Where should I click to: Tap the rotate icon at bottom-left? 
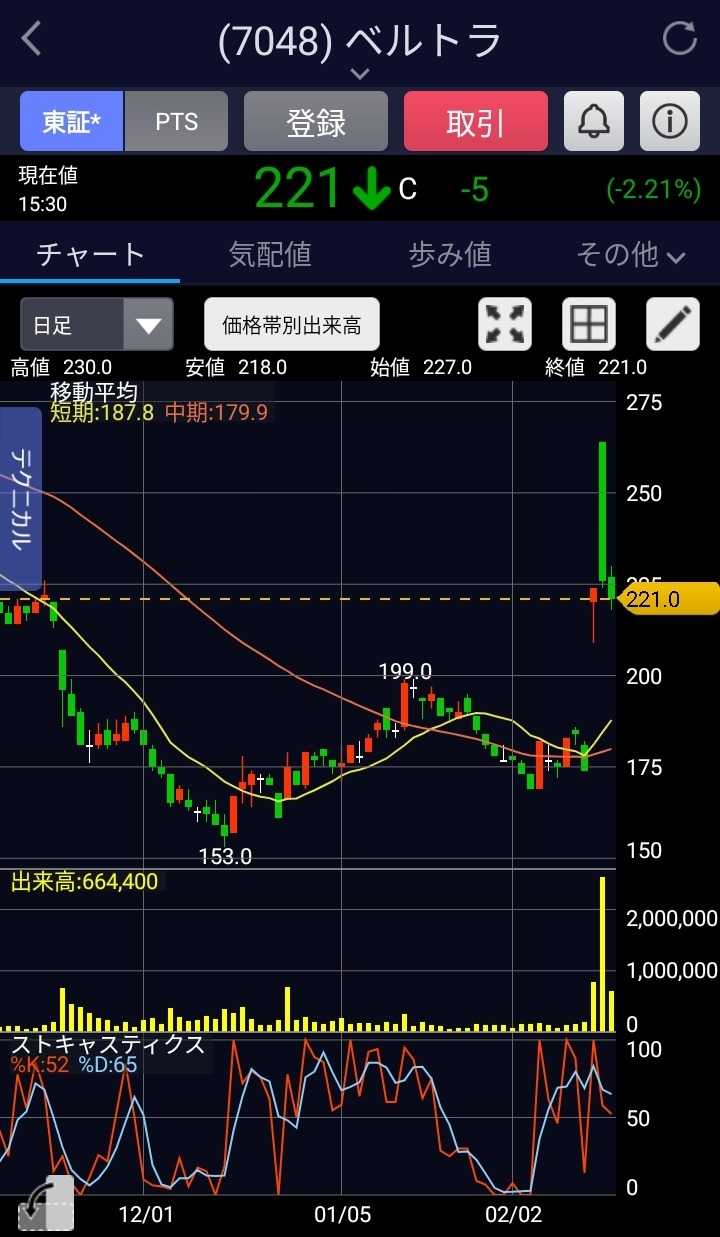[45, 1204]
